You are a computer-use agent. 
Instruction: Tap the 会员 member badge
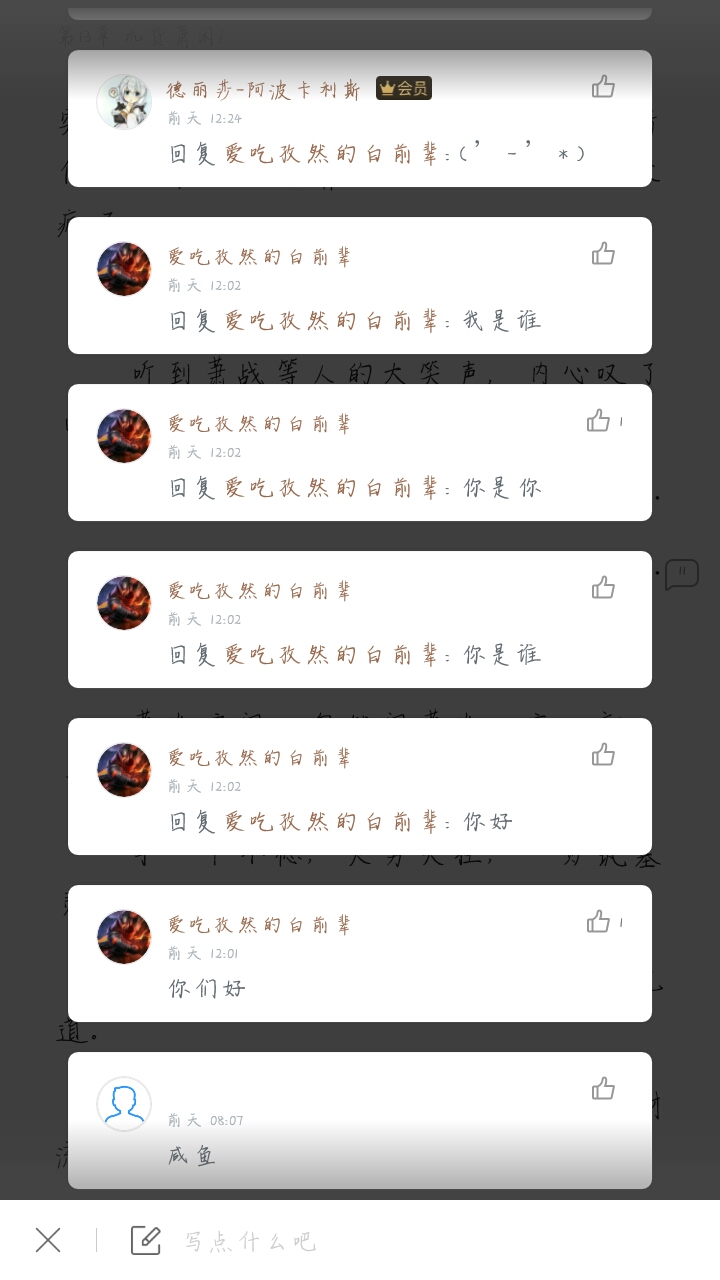404,89
